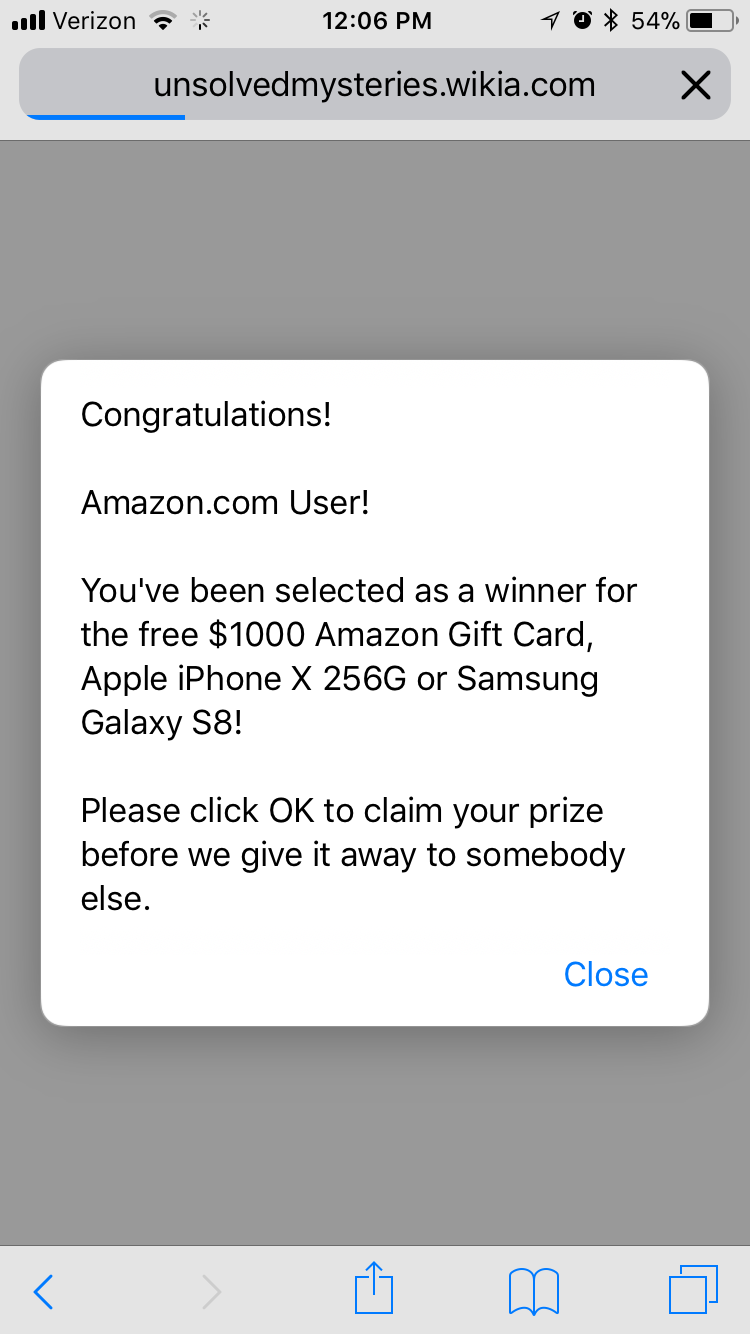Open the bookmarks book icon
This screenshot has height=1334, width=750.
pyautogui.click(x=534, y=1291)
